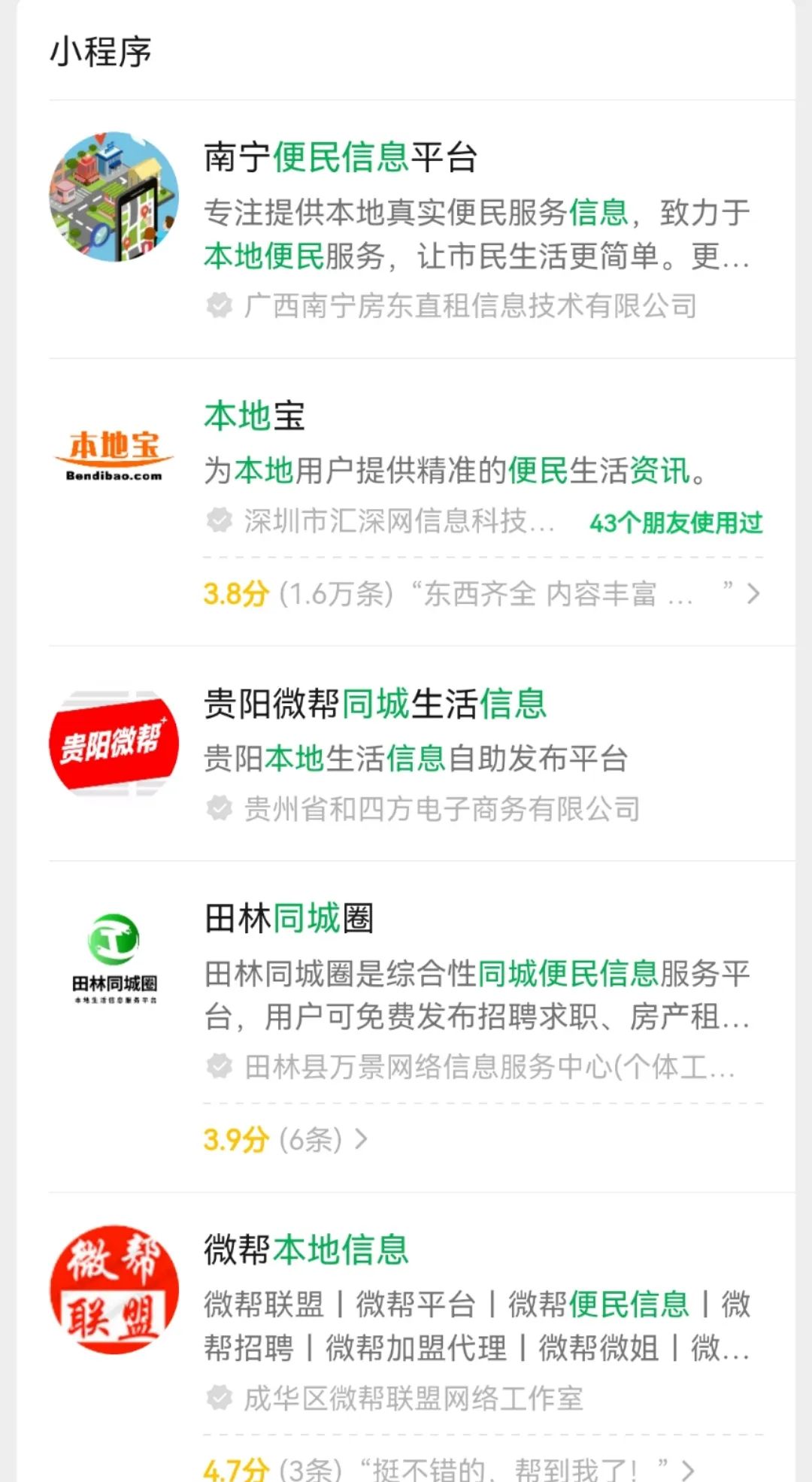View 本地宝's 3.8分 rating reviews
The width and height of the screenshot is (812, 1482).
[481, 595]
